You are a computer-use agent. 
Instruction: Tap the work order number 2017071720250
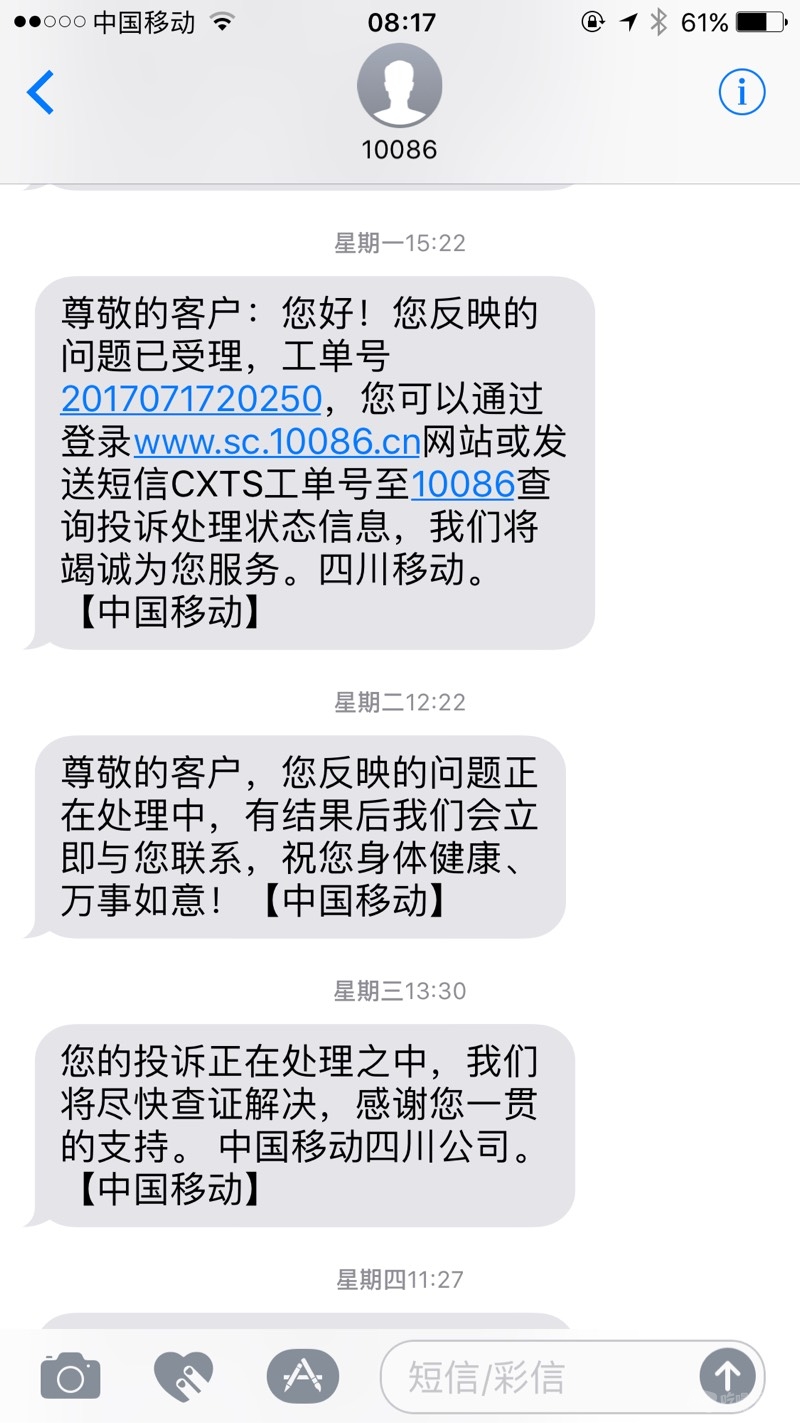tap(191, 399)
